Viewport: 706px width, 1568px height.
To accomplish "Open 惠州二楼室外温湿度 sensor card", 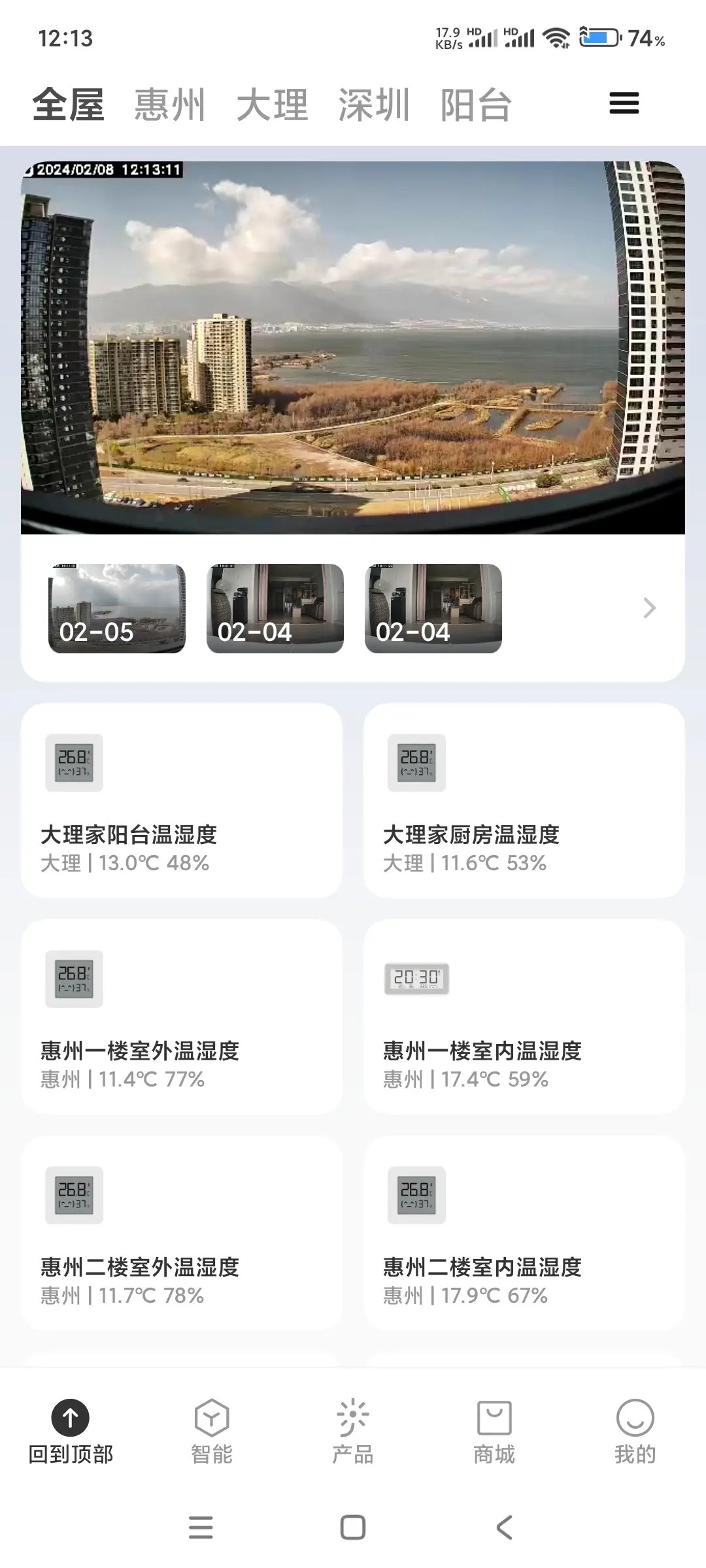I will tap(182, 1233).
